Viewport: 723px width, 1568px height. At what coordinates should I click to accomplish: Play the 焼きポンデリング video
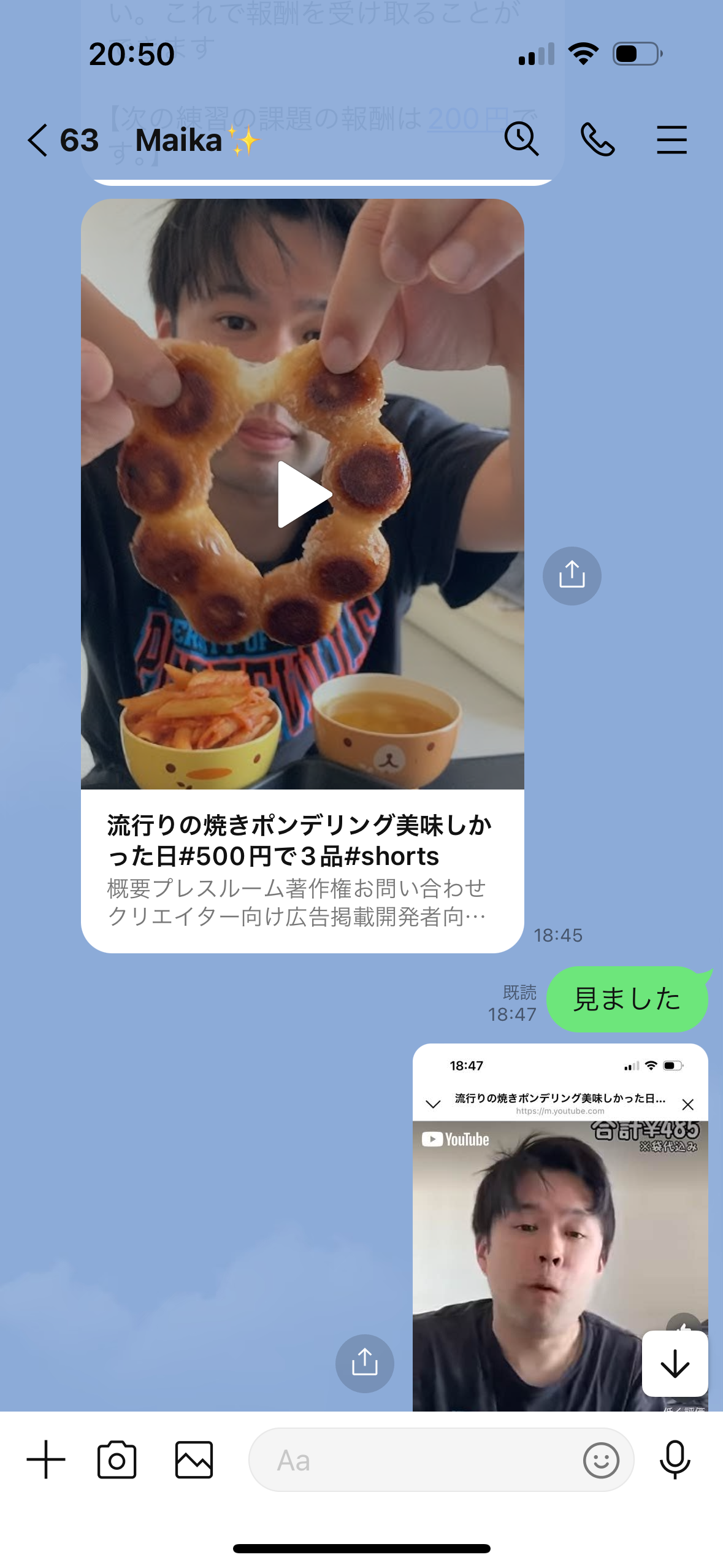click(x=303, y=494)
